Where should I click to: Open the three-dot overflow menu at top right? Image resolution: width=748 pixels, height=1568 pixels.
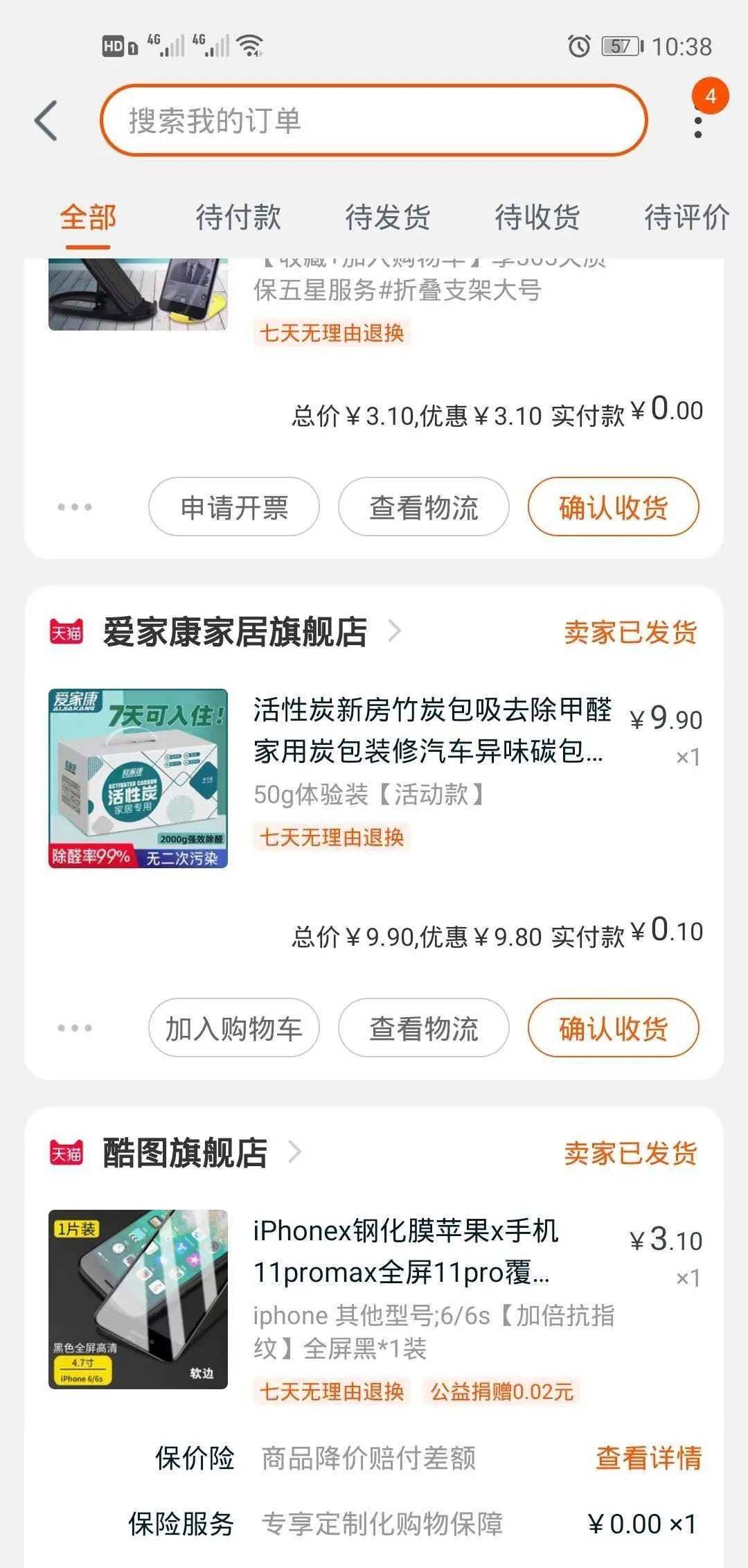(x=697, y=126)
